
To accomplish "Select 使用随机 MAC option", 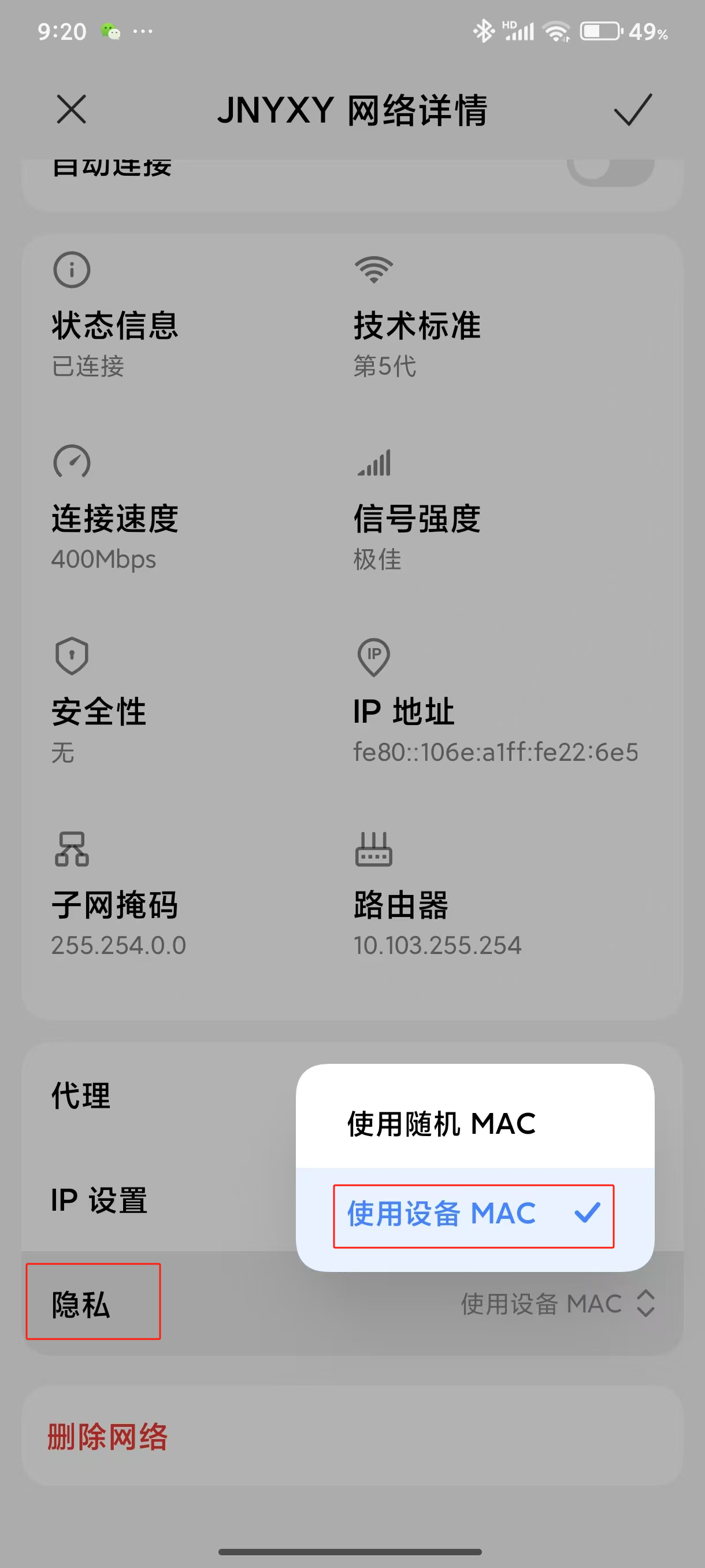I will click(x=441, y=1123).
